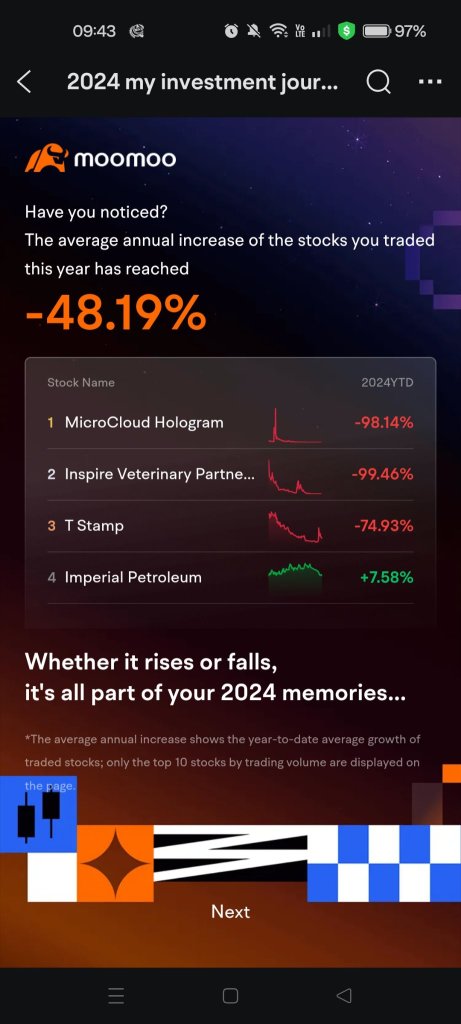Select the T Stamp stock row
461x1024 pixels.
230,526
